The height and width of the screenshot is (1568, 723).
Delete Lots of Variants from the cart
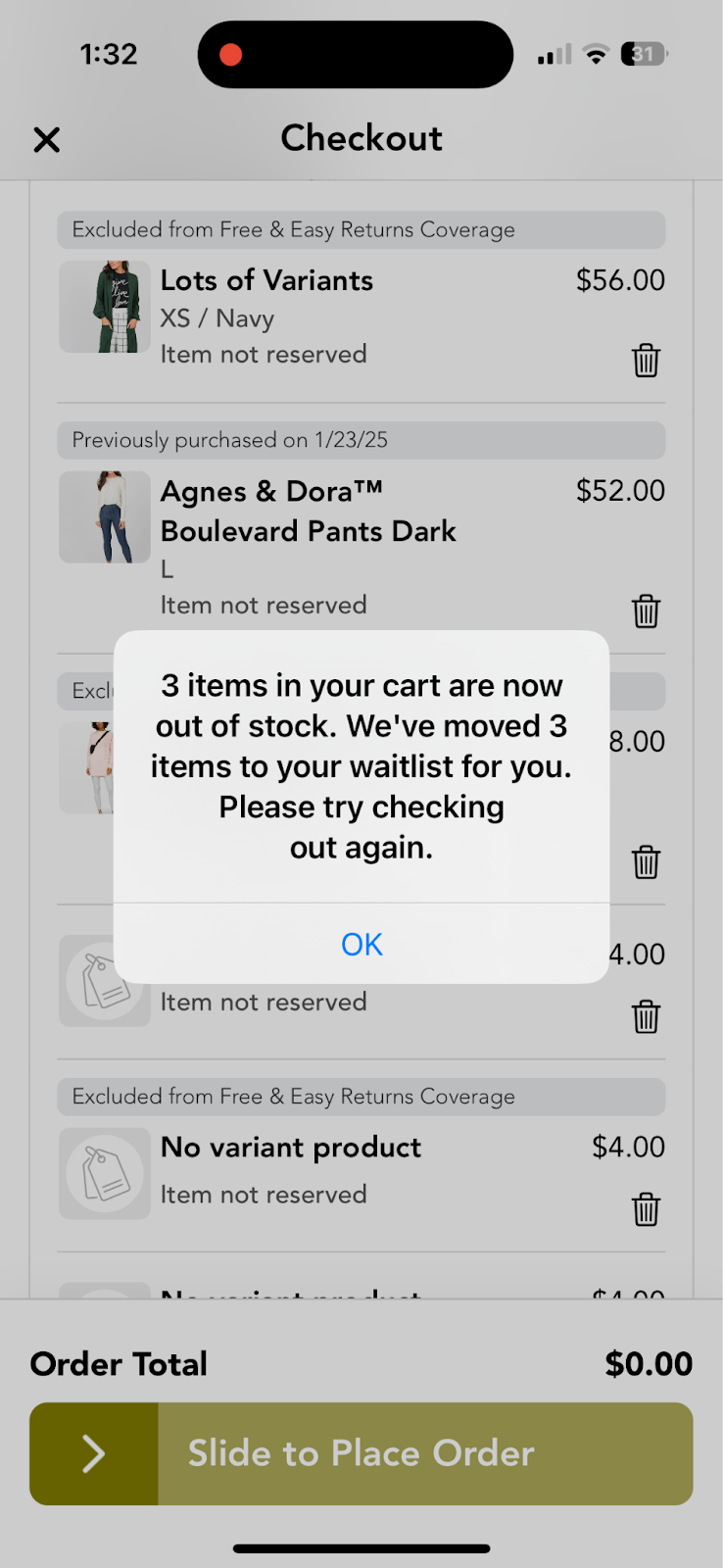pos(646,361)
